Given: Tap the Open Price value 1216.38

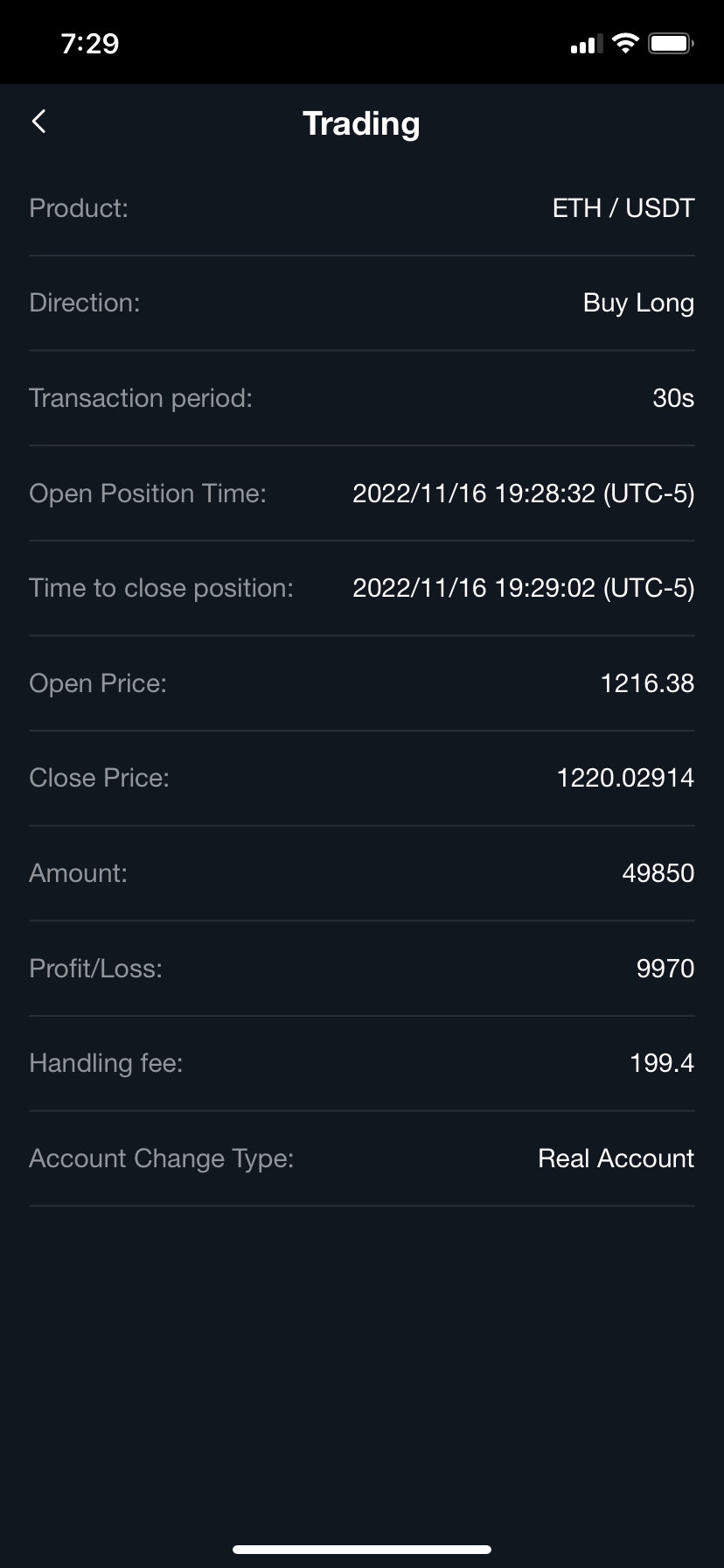Looking at the screenshot, I should coord(647,683).
